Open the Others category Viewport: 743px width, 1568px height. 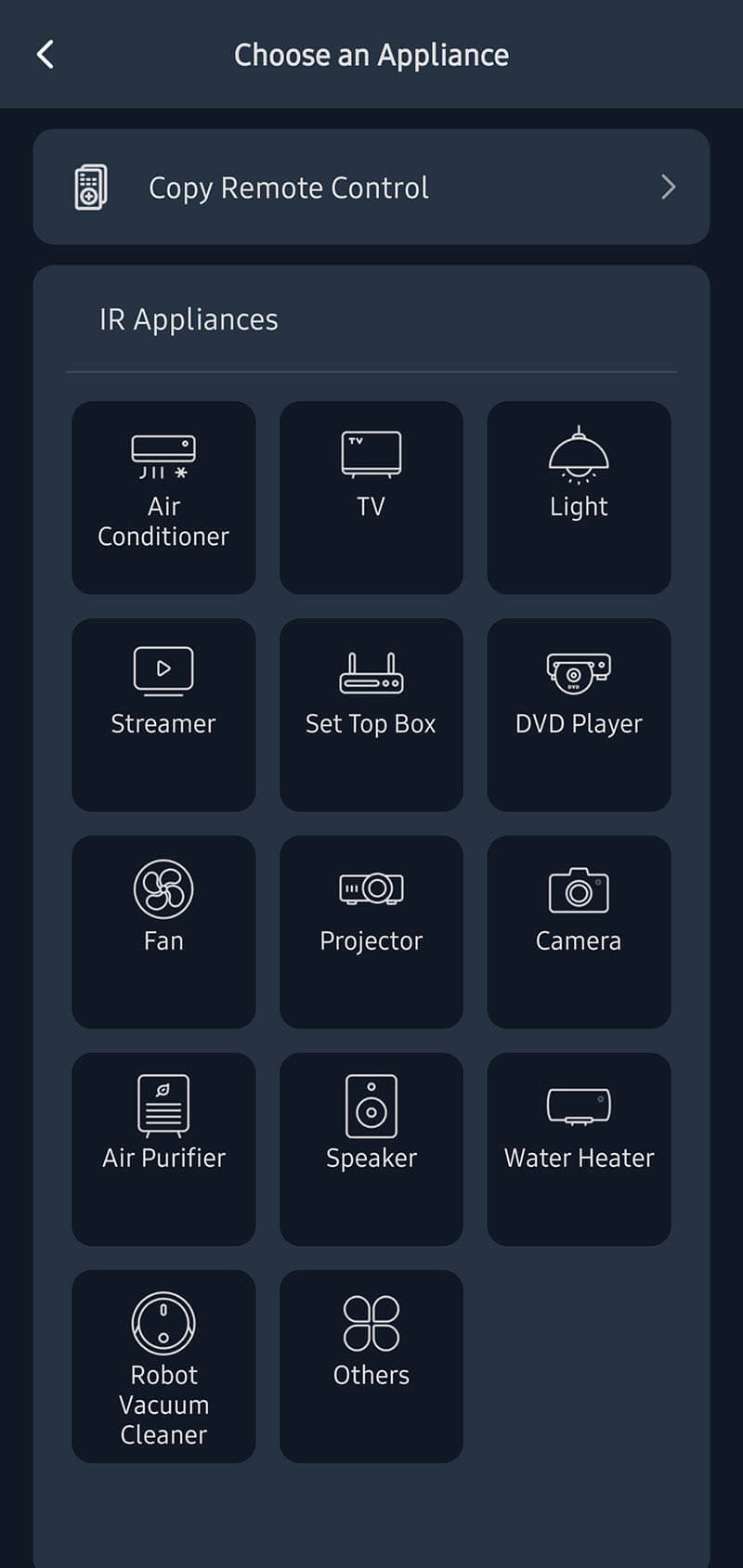pyautogui.click(x=371, y=1367)
